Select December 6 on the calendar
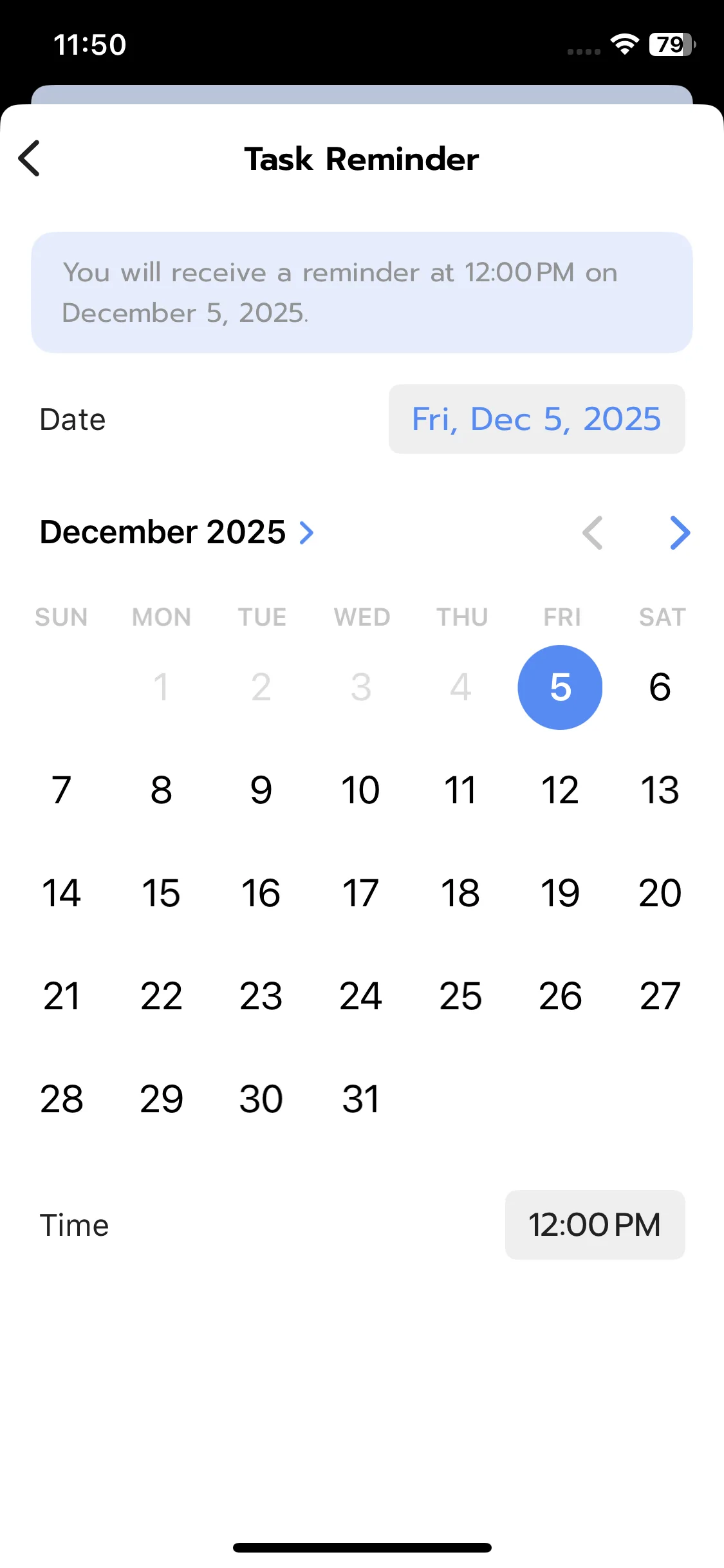Image resolution: width=724 pixels, height=1568 pixels. point(660,687)
